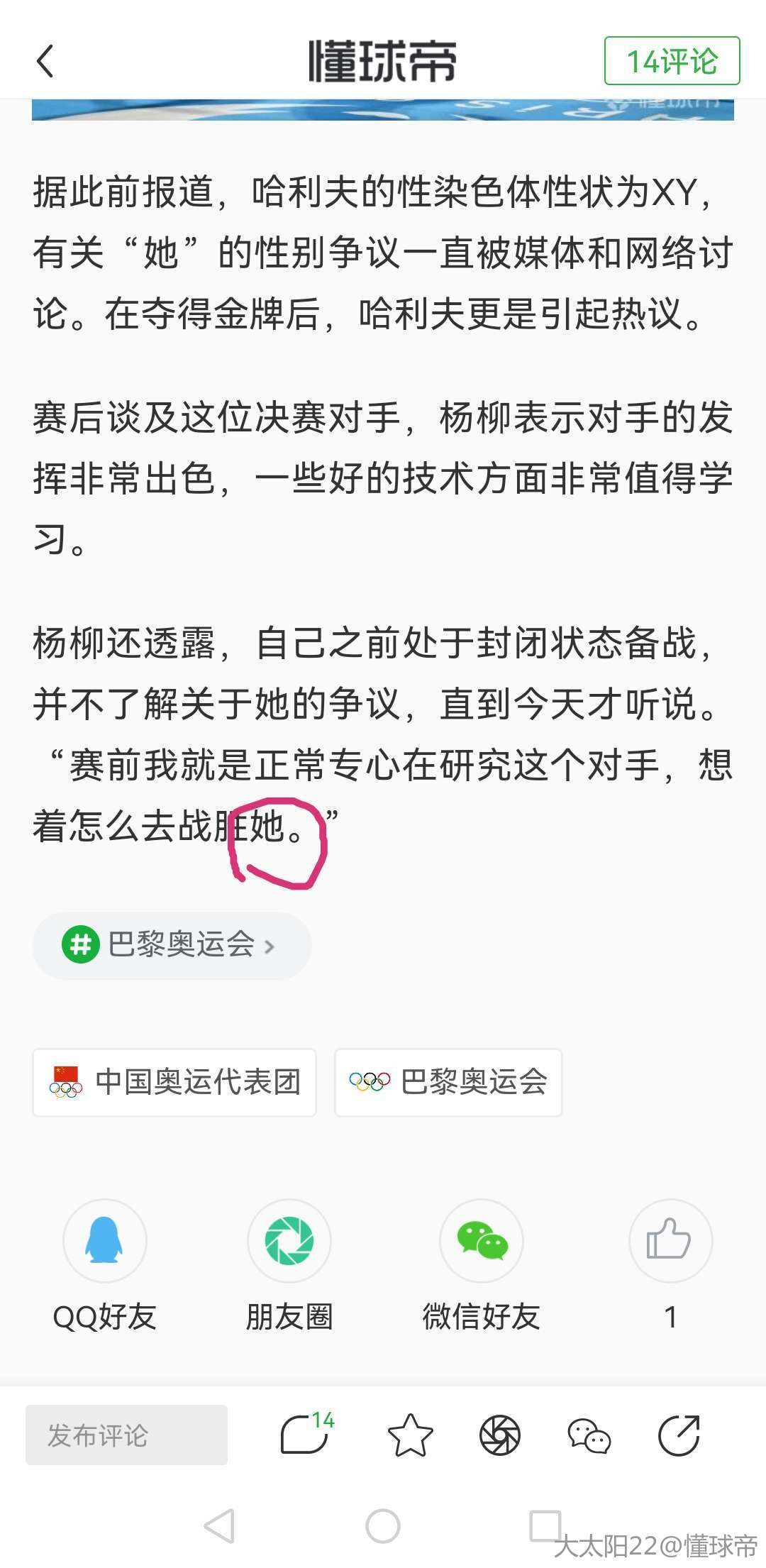Tap the aperture icon in the bottom bar
The width and height of the screenshot is (766, 1568).
coord(500,1435)
